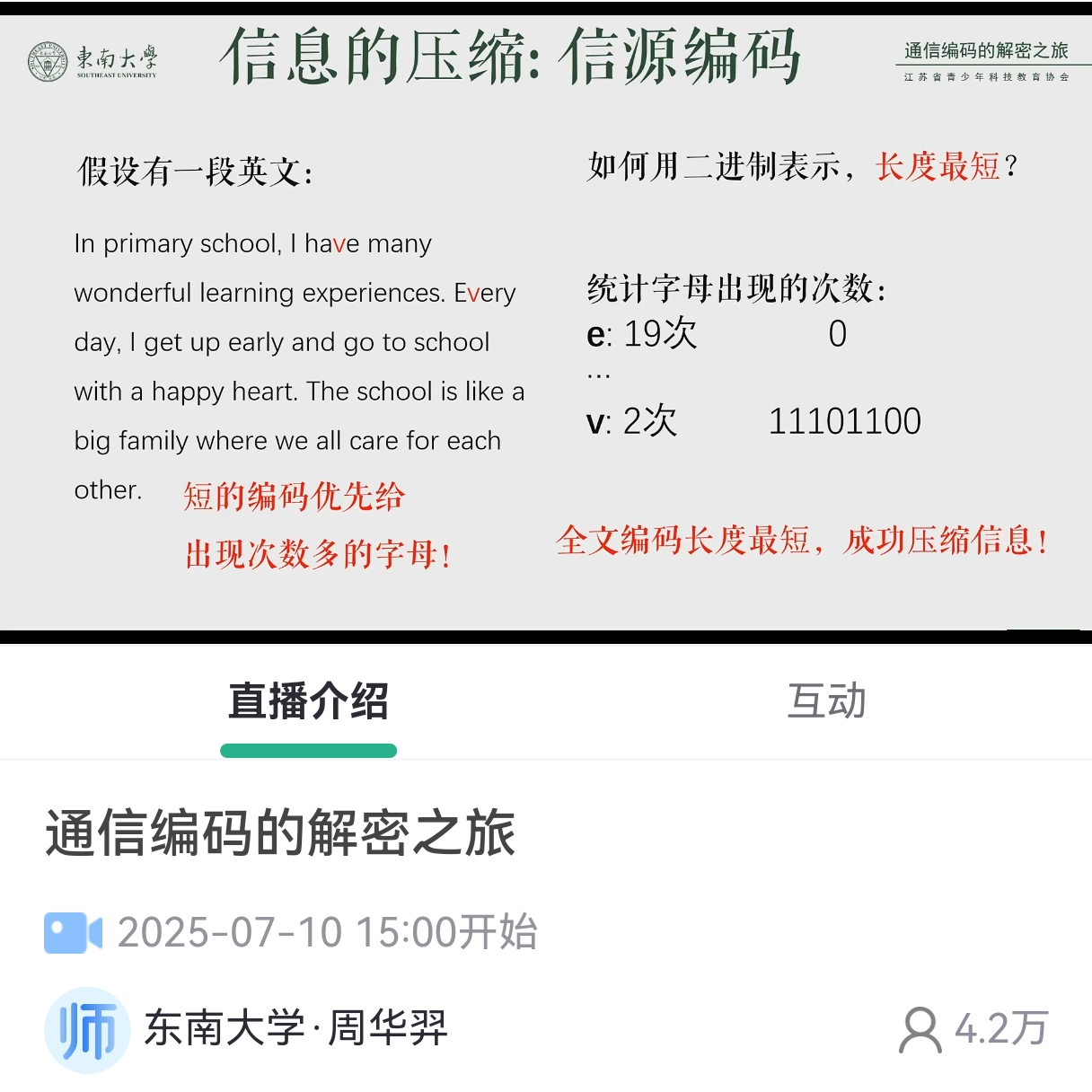The width and height of the screenshot is (1092, 1092).
Task: Switch to the 直播介绍 tab
Action: (308, 701)
